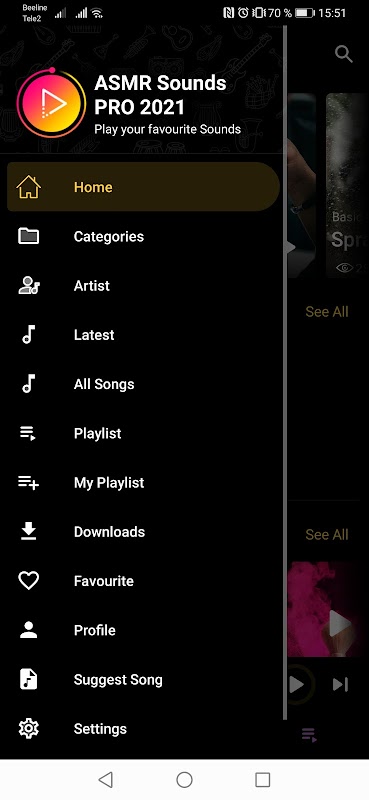Image resolution: width=369 pixels, height=800 pixels.
Task: Tap the system back button
Action: (105, 780)
